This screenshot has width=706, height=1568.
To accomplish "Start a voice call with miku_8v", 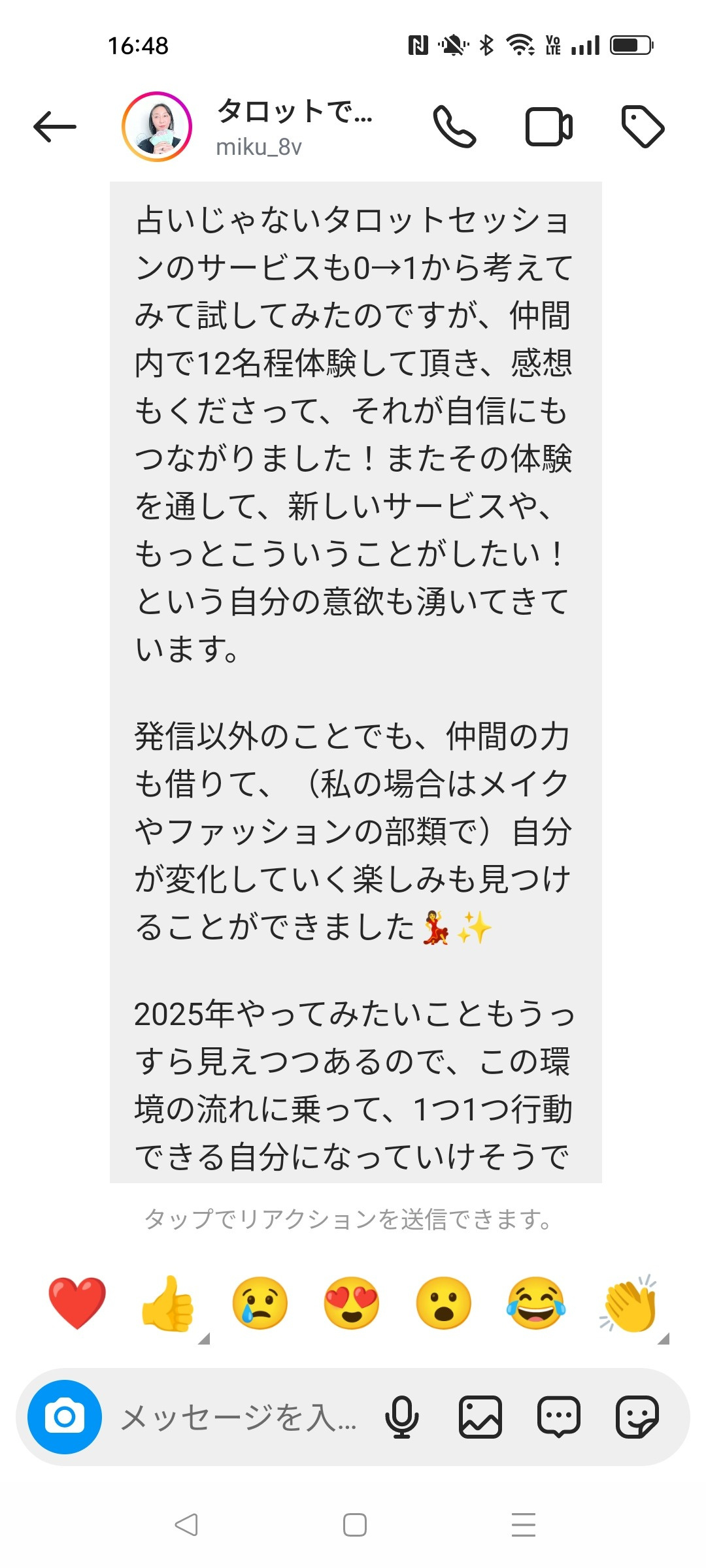I will [x=454, y=127].
